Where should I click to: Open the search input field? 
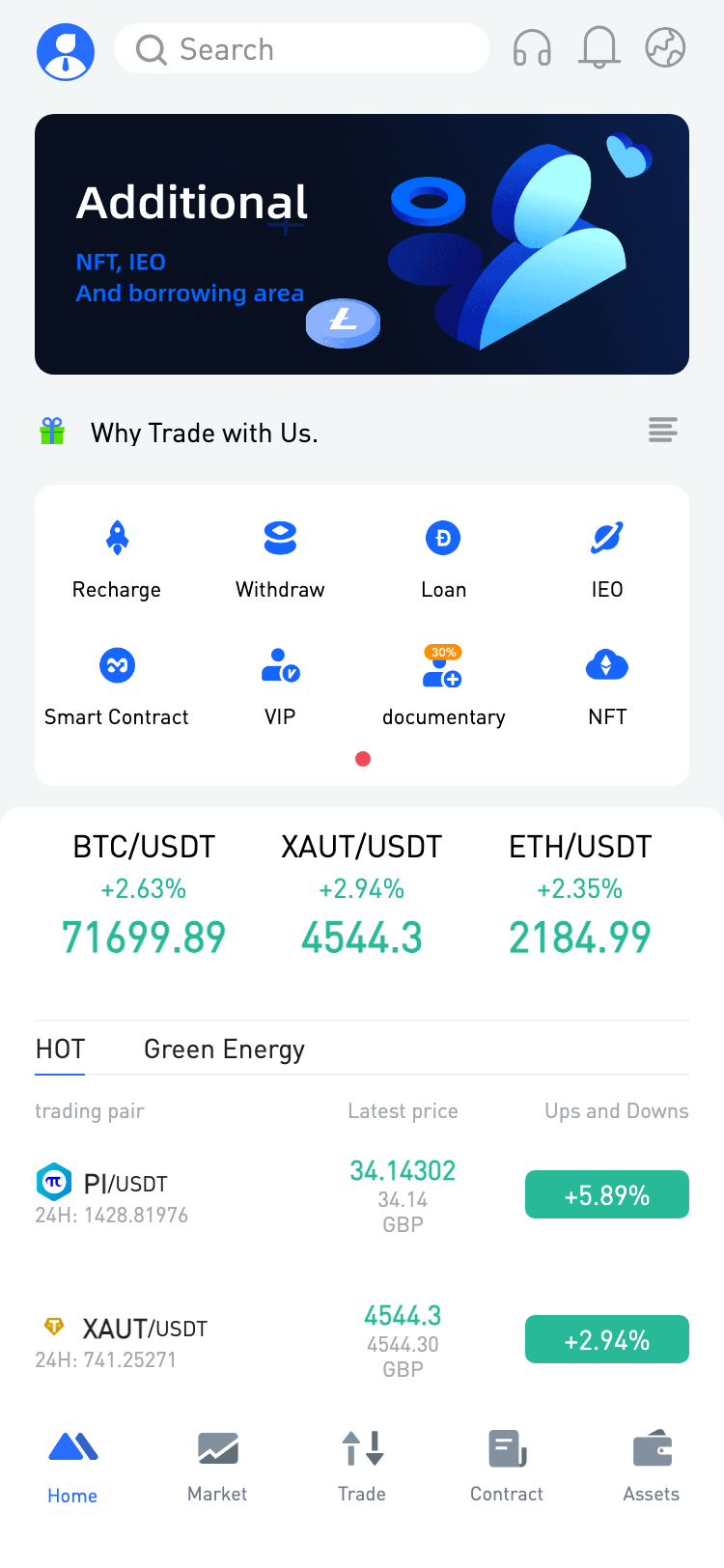click(301, 48)
